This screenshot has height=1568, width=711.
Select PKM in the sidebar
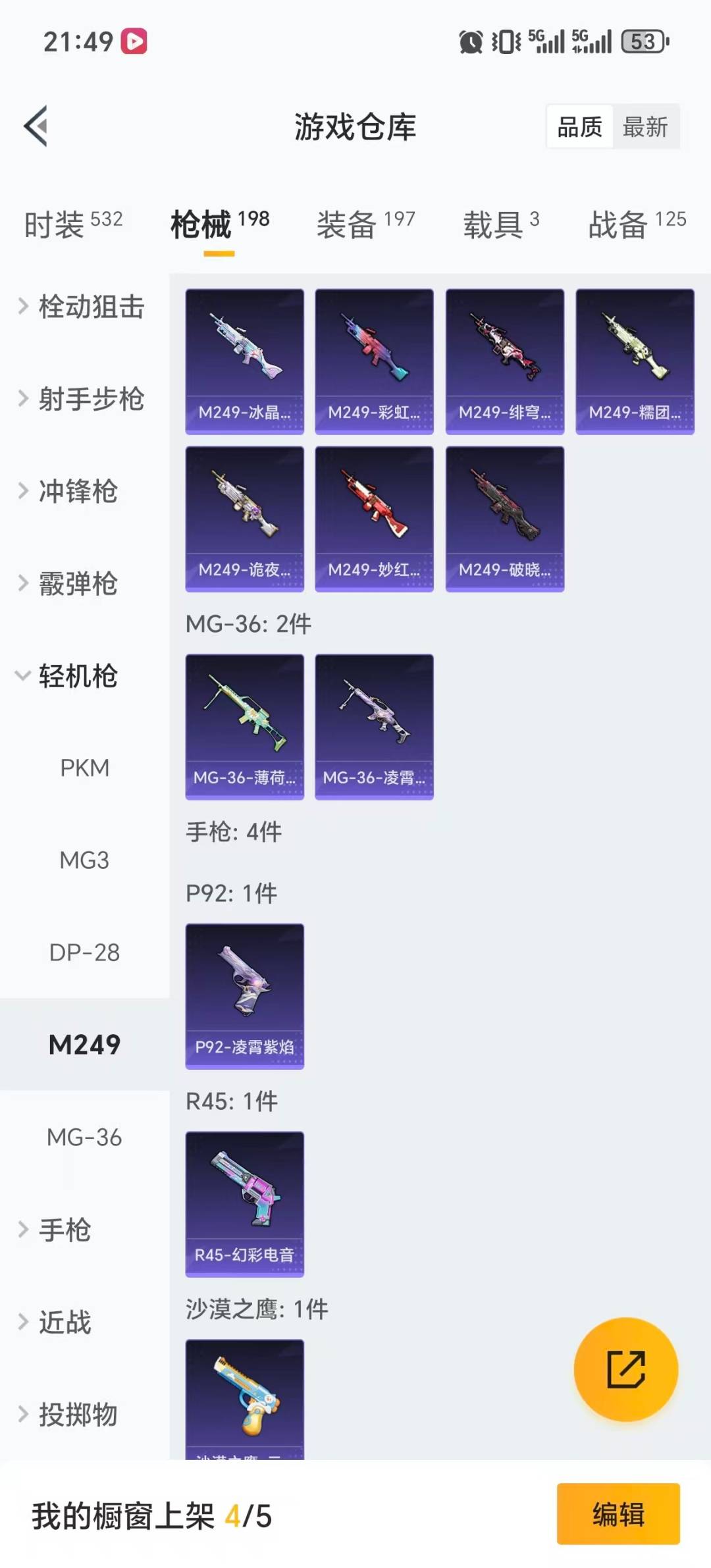84,768
